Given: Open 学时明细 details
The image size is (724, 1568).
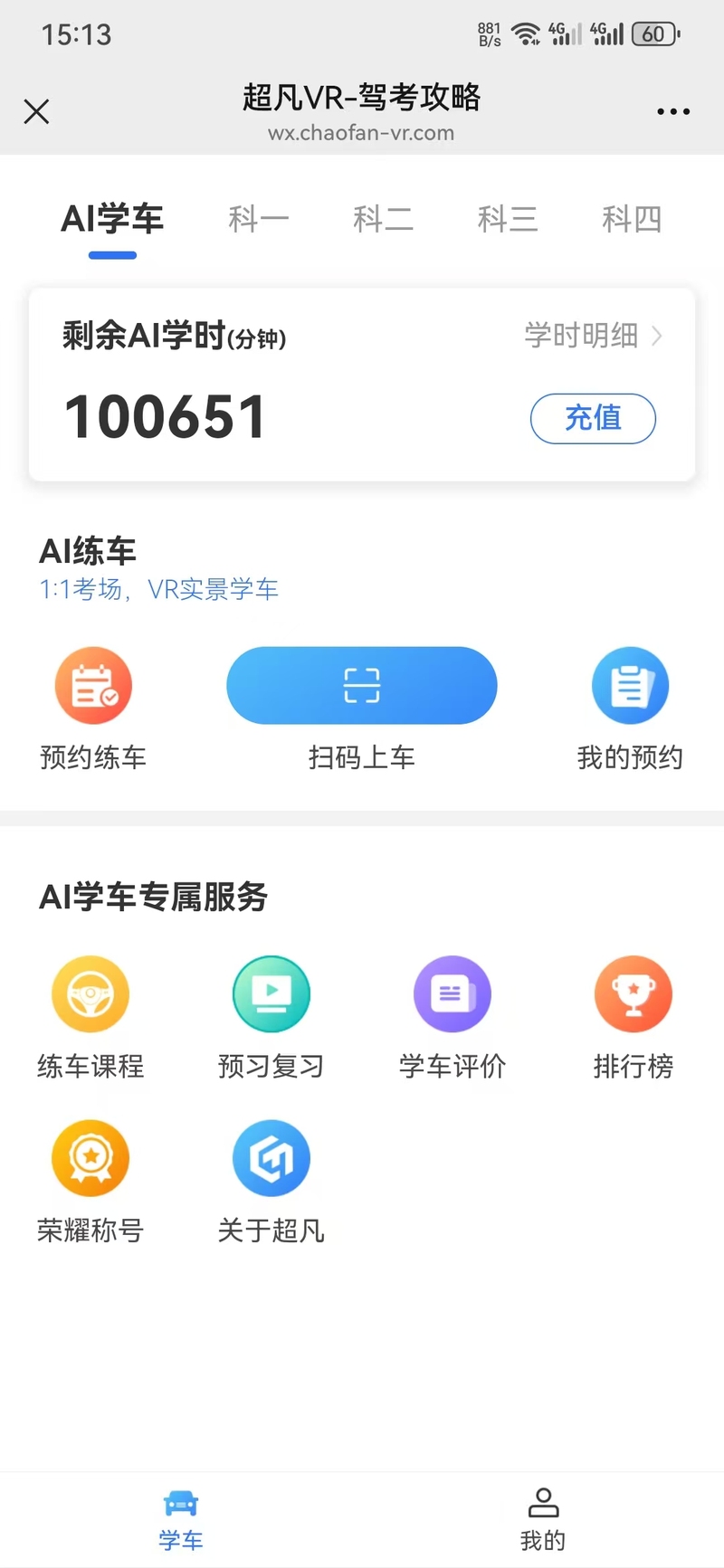Looking at the screenshot, I should point(593,336).
